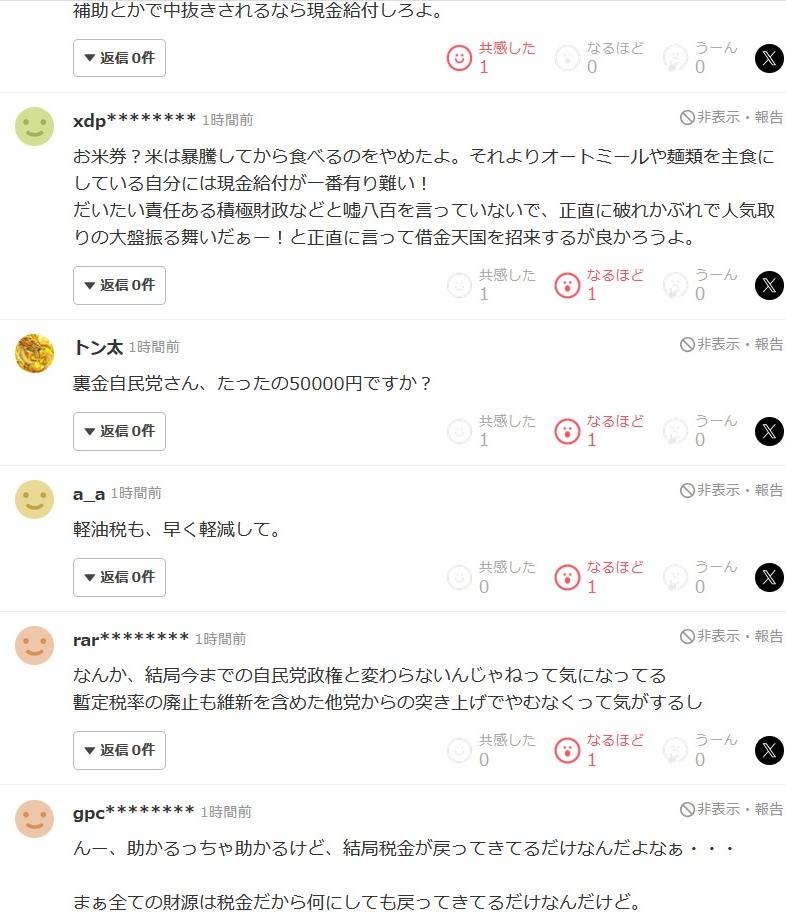Tap なるほど on rar's comment

(x=567, y=750)
